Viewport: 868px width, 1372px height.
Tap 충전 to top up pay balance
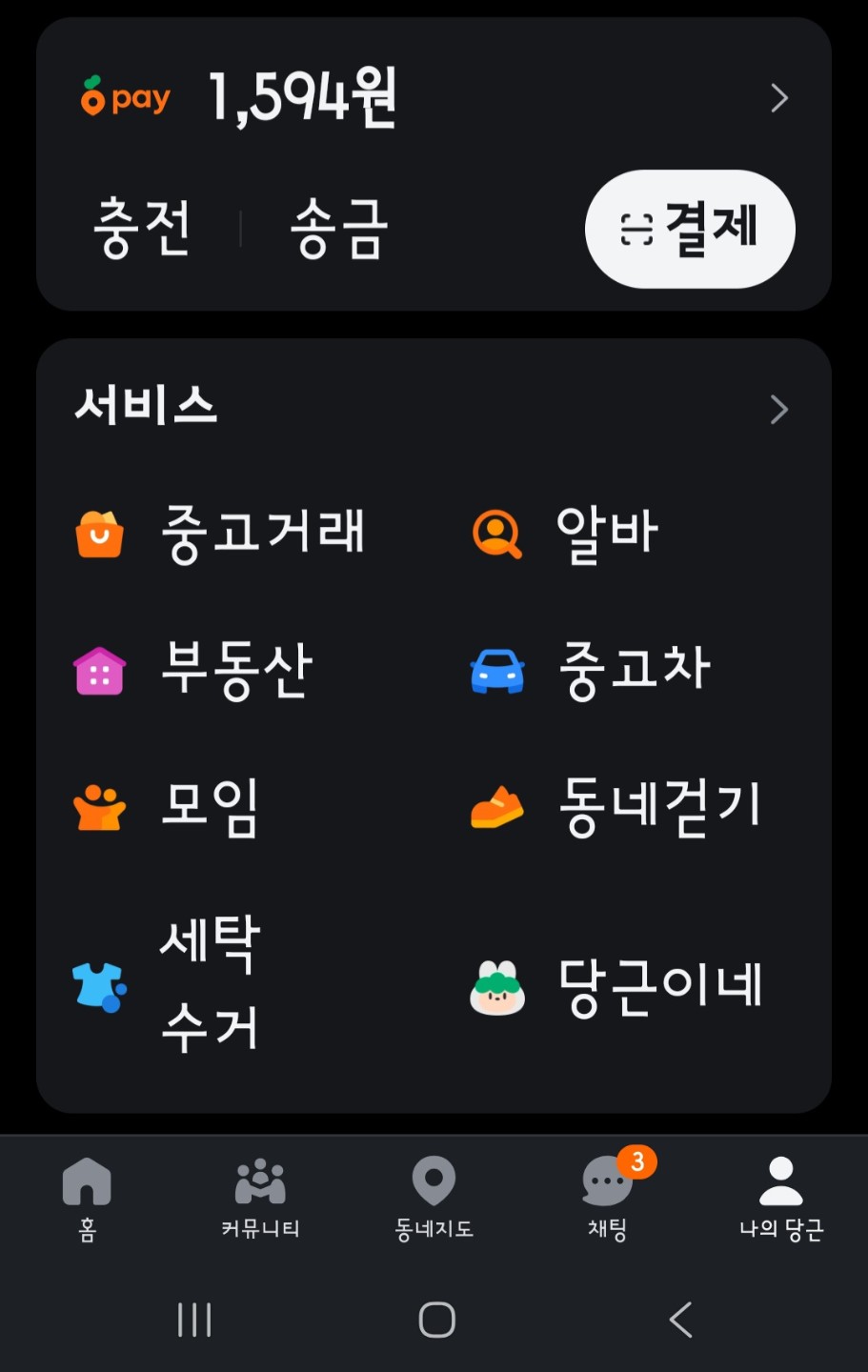[x=142, y=229]
